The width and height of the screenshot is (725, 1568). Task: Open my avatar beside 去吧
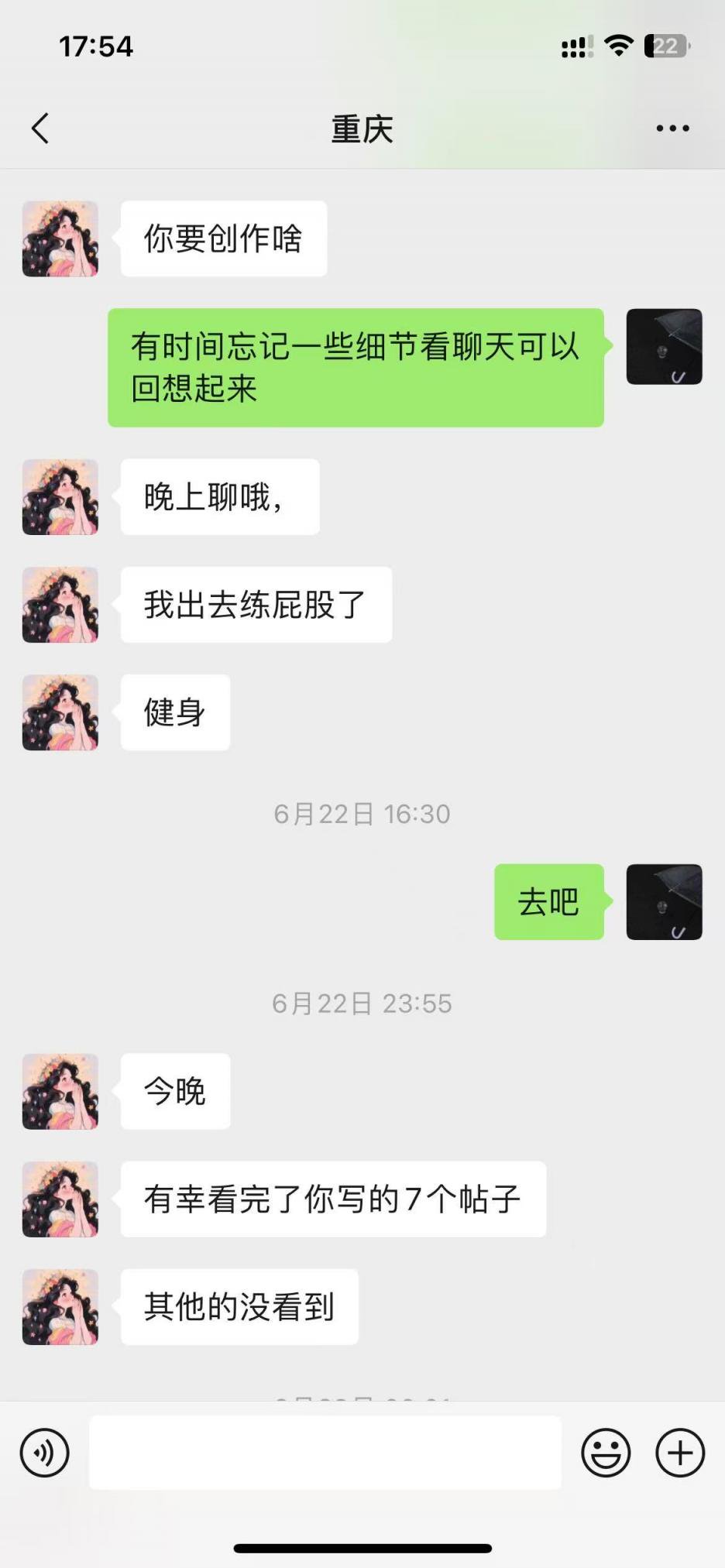tap(664, 902)
